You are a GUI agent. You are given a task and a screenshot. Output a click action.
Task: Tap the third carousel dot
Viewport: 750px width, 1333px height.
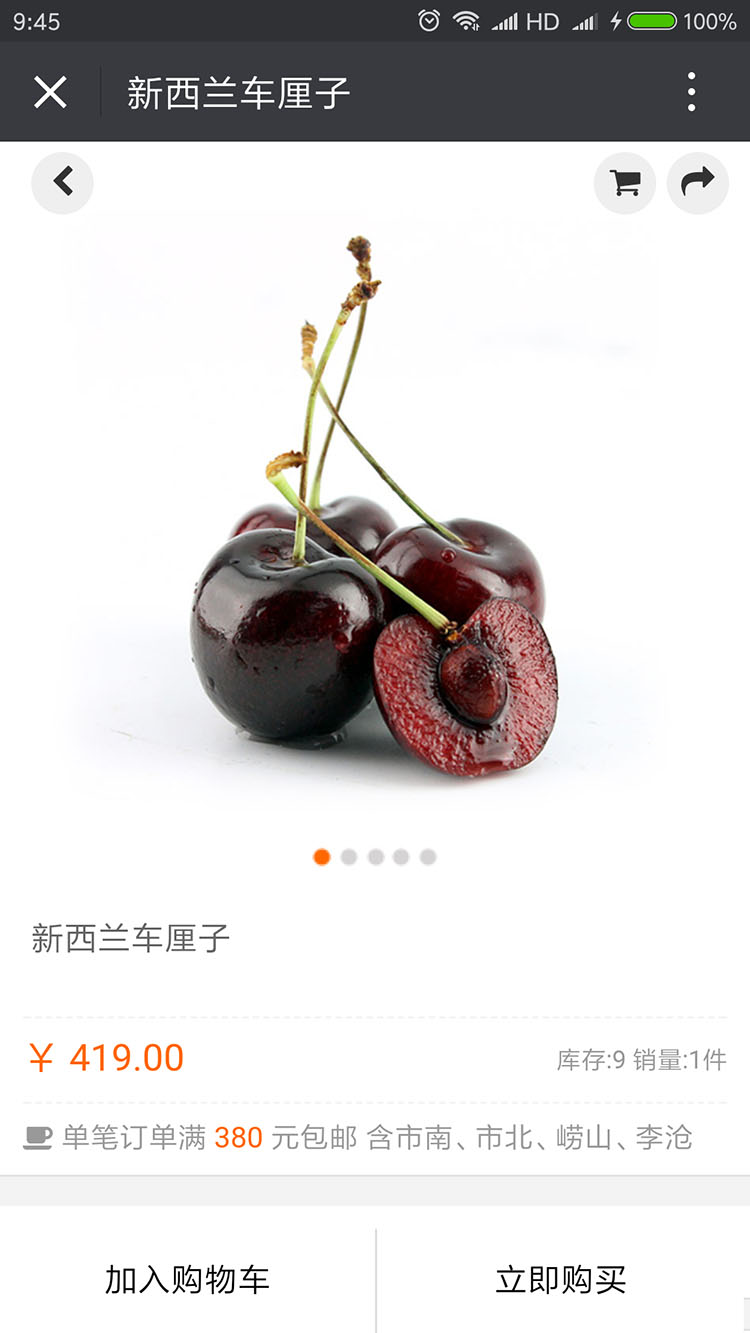(375, 857)
